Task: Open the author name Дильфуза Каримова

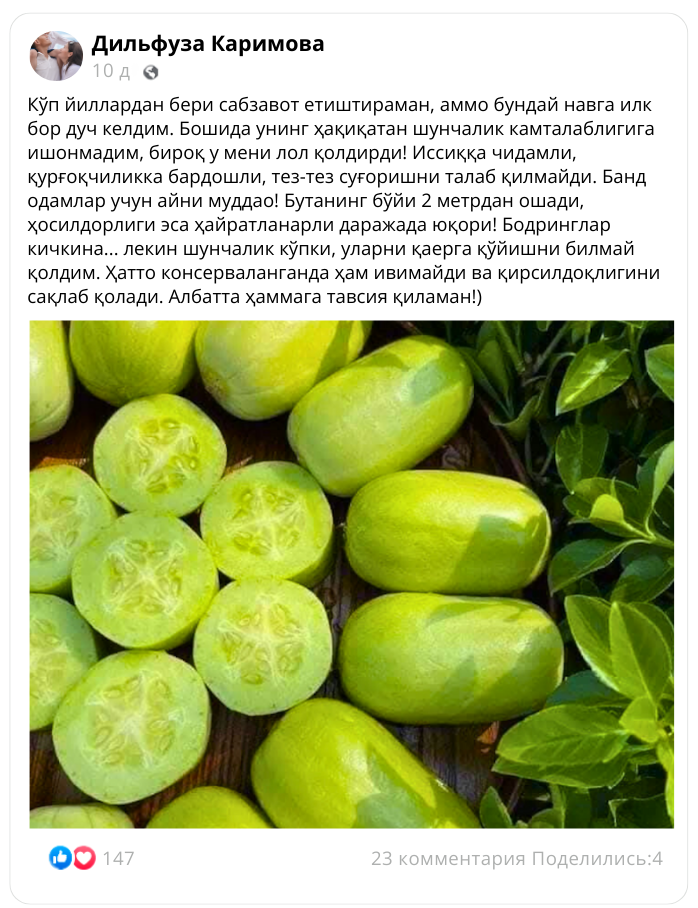Action: [207, 44]
